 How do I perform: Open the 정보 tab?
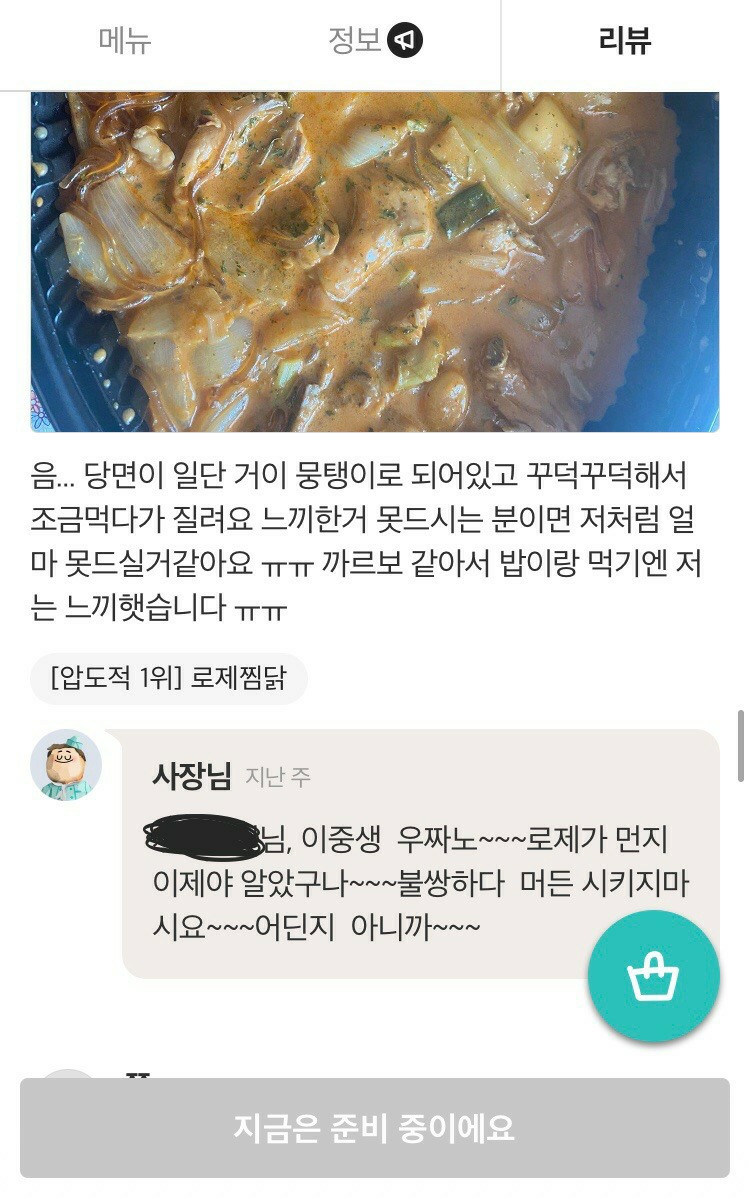pos(374,42)
